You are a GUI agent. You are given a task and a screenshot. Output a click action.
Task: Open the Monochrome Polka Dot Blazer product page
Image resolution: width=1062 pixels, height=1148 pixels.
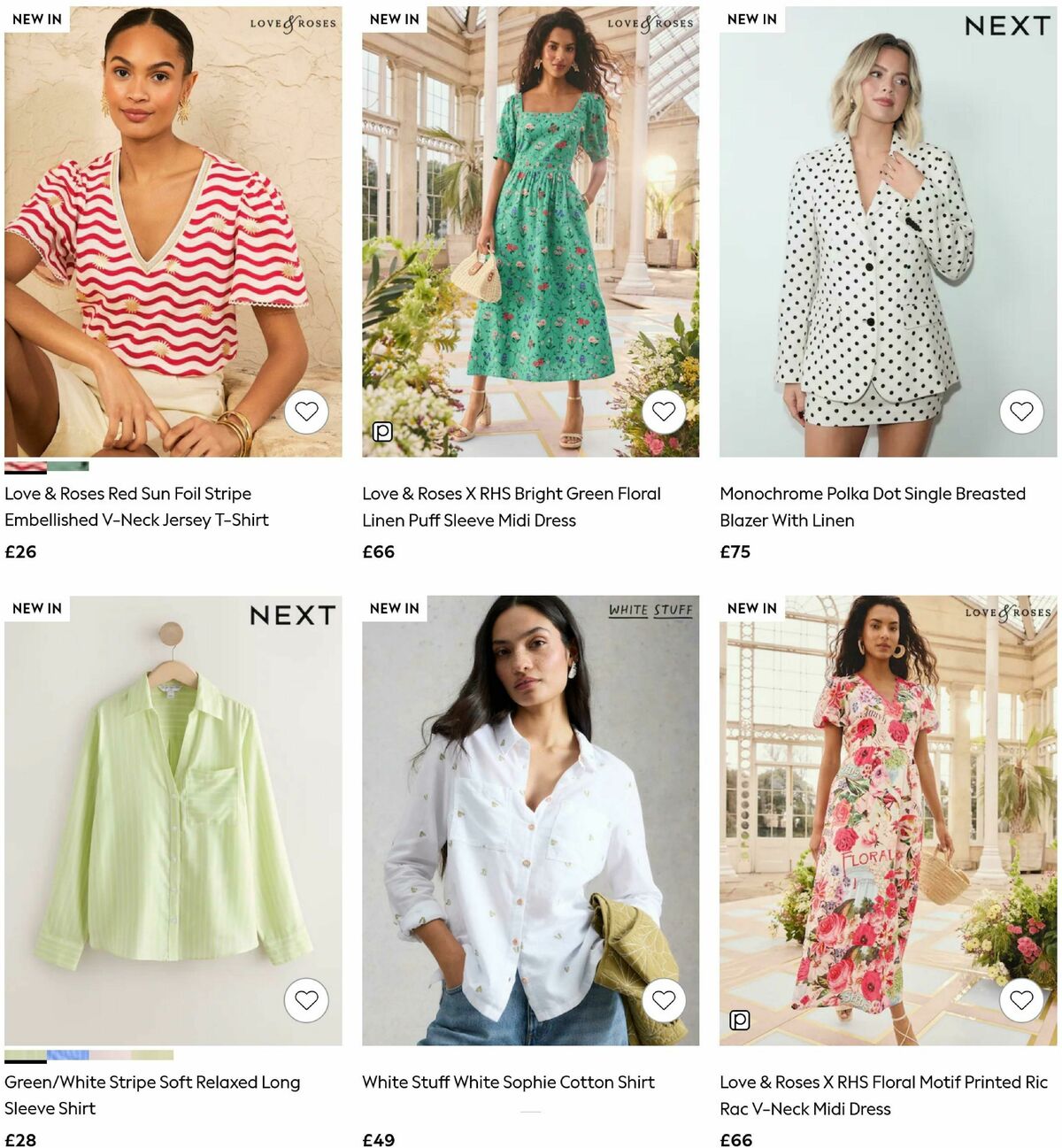[872, 506]
